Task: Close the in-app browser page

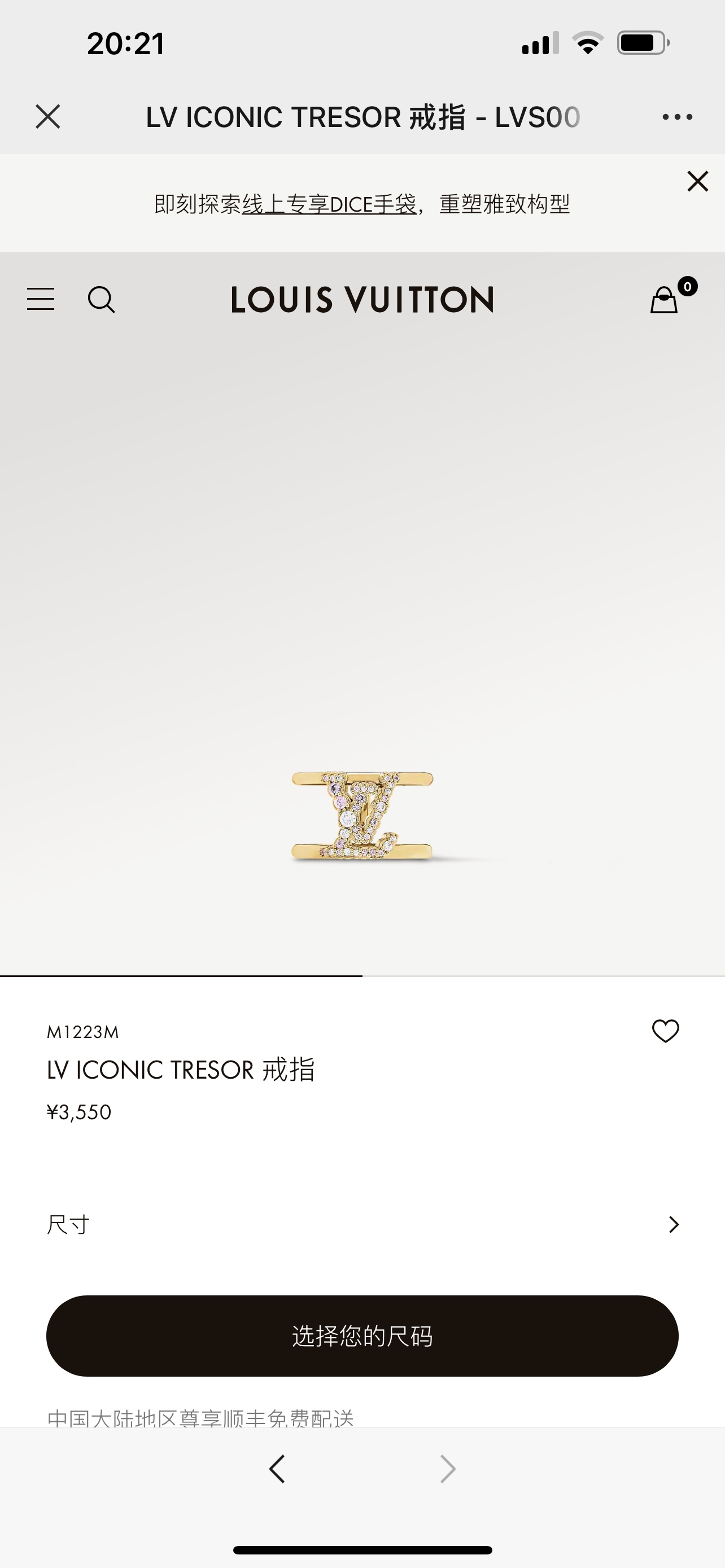Action: pyautogui.click(x=47, y=116)
